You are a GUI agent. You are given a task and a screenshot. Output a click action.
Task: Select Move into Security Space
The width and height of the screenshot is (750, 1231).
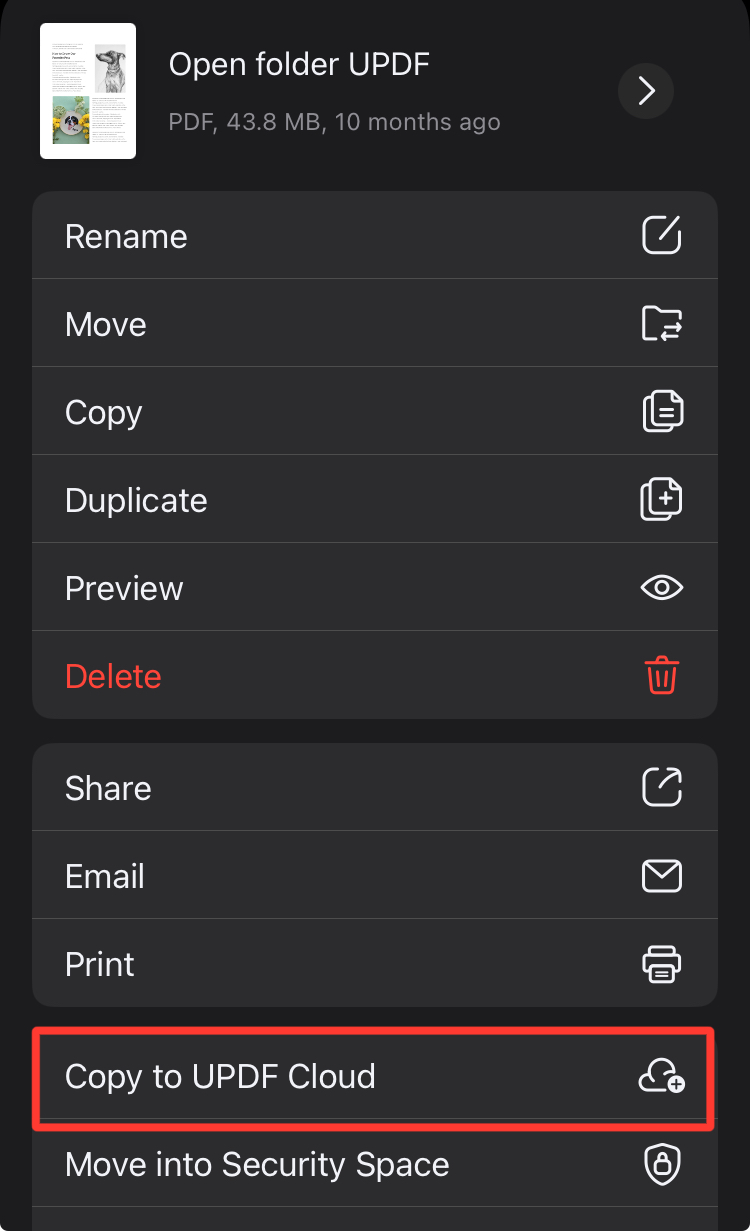click(255, 1164)
